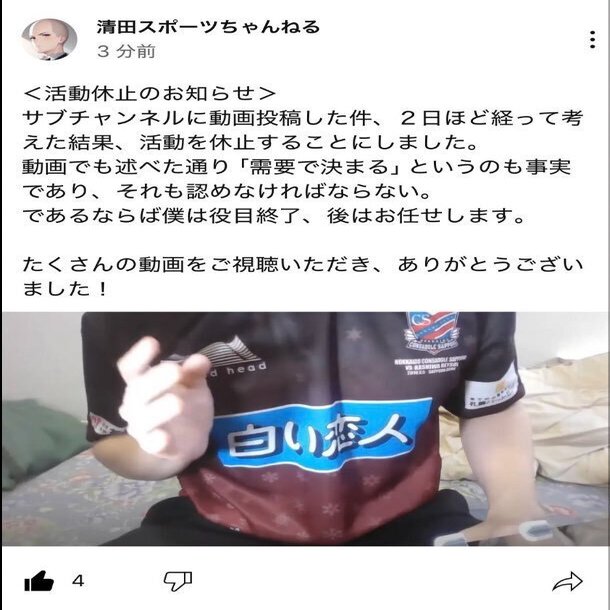Open 清田スポーツちゃんねる channel avatar
The width and height of the screenshot is (610, 610).
(x=49, y=38)
